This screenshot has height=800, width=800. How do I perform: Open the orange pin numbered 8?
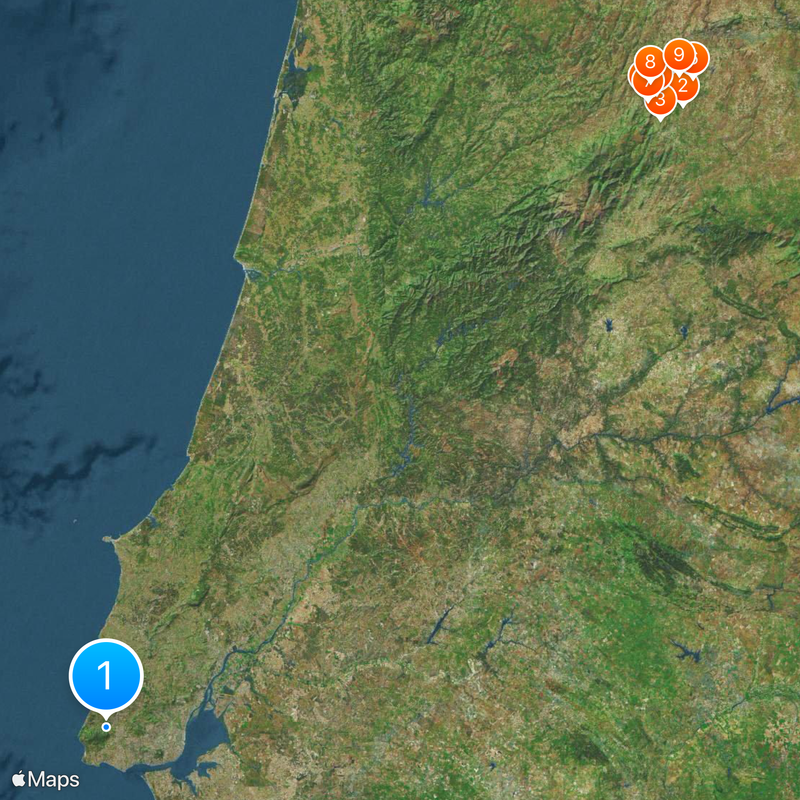(650, 62)
